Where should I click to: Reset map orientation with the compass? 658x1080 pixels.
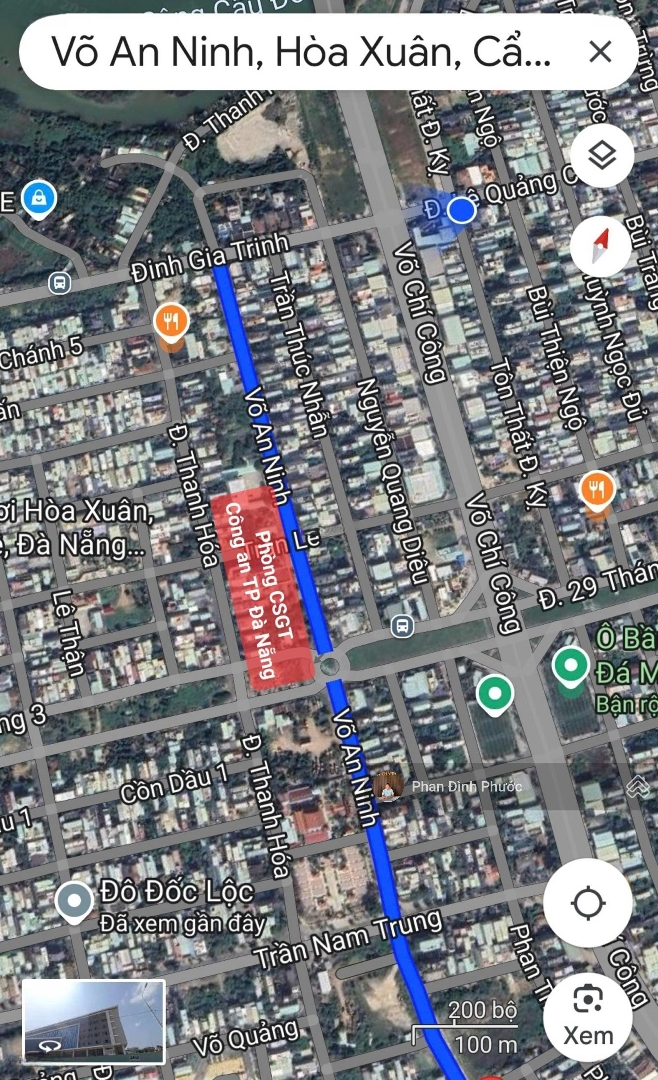(x=601, y=246)
